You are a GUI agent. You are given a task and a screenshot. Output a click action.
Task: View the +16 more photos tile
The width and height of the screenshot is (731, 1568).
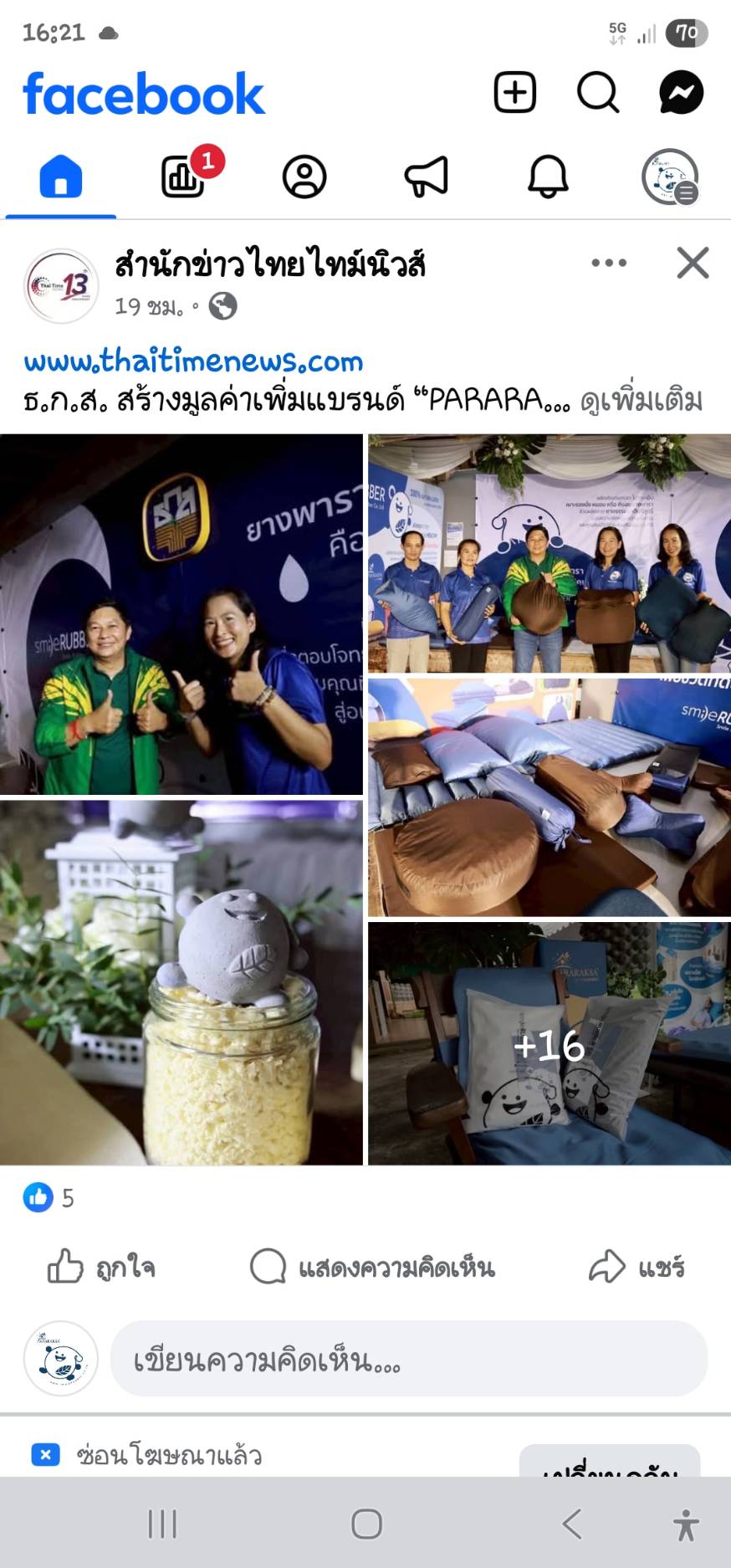[550, 1043]
